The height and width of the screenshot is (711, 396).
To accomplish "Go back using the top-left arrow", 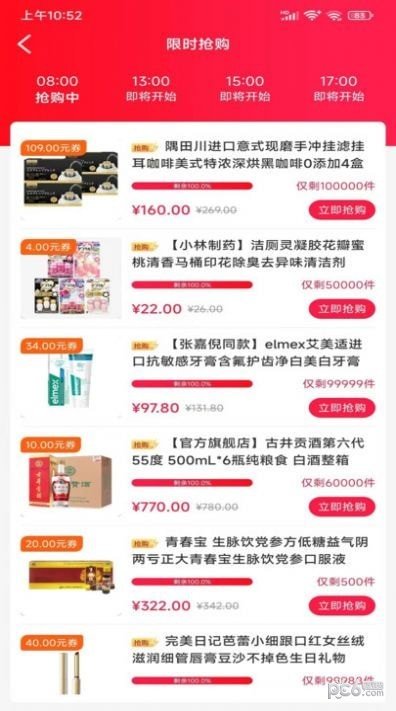I will tap(24, 44).
